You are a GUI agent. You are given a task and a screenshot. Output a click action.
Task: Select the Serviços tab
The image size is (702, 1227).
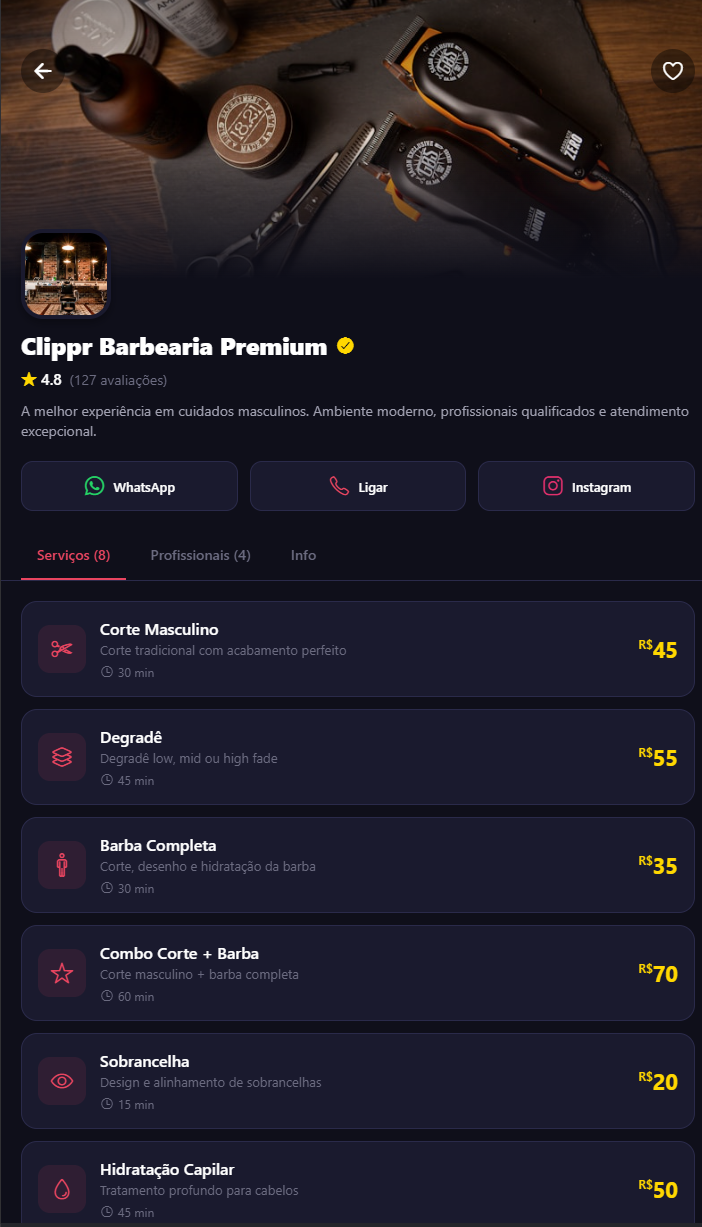click(x=73, y=555)
